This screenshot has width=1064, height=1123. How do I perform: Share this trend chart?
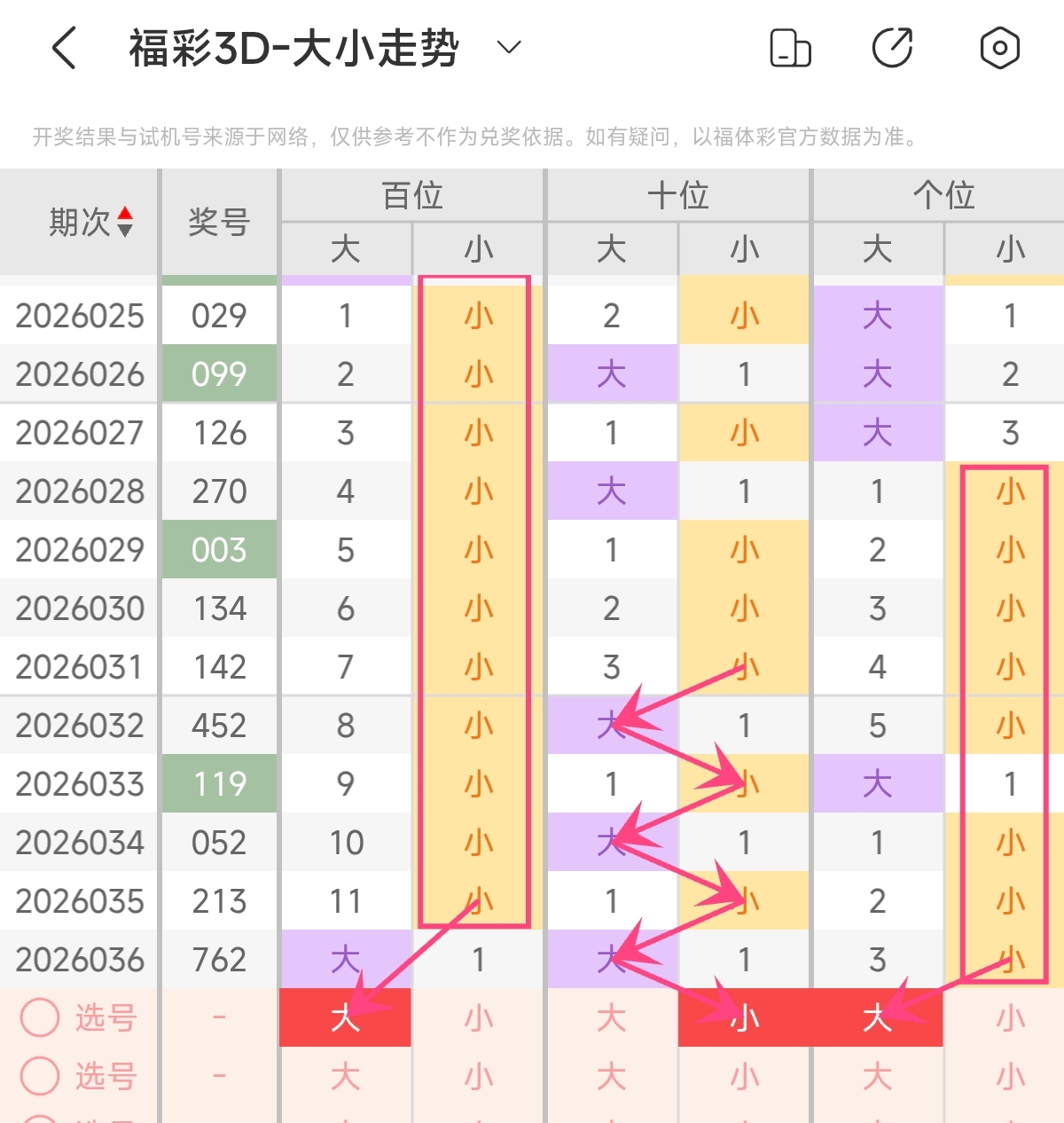pos(893,48)
